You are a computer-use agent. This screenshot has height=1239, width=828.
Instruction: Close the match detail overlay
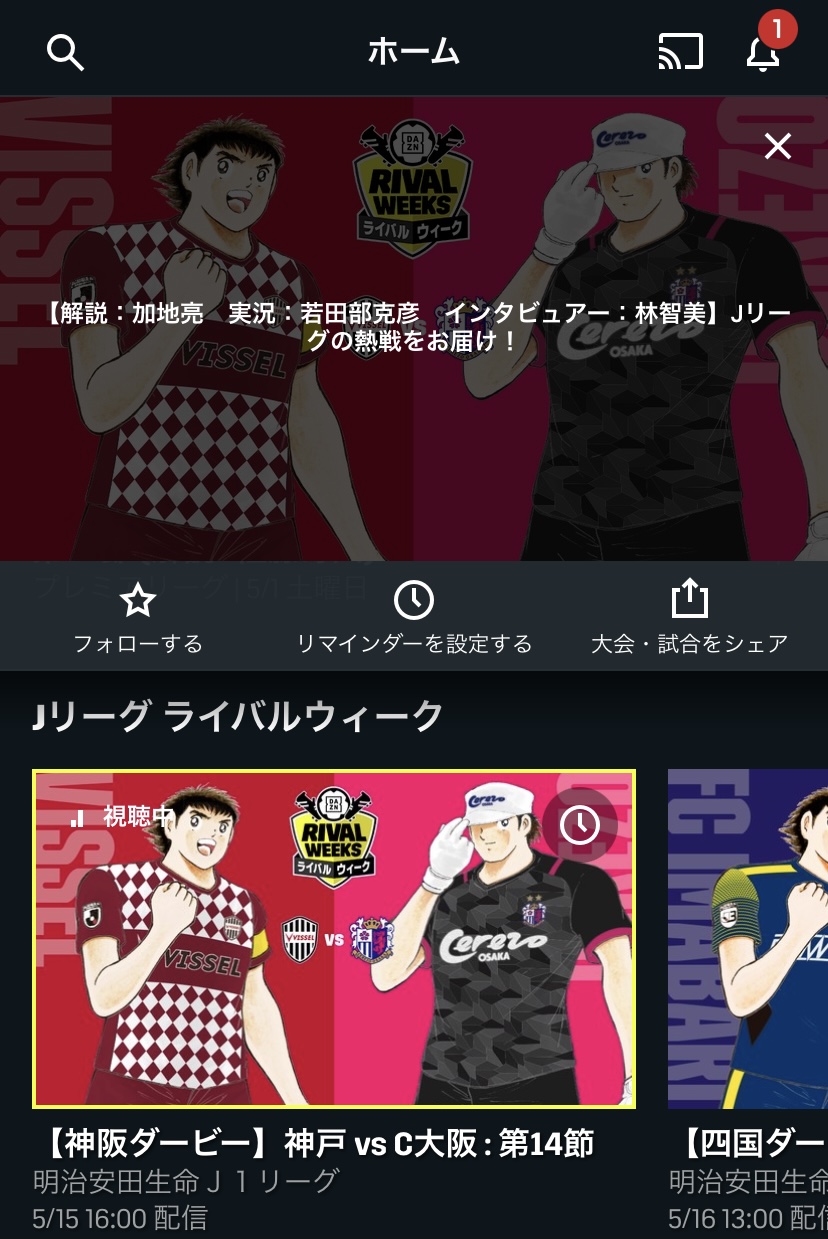tap(777, 147)
